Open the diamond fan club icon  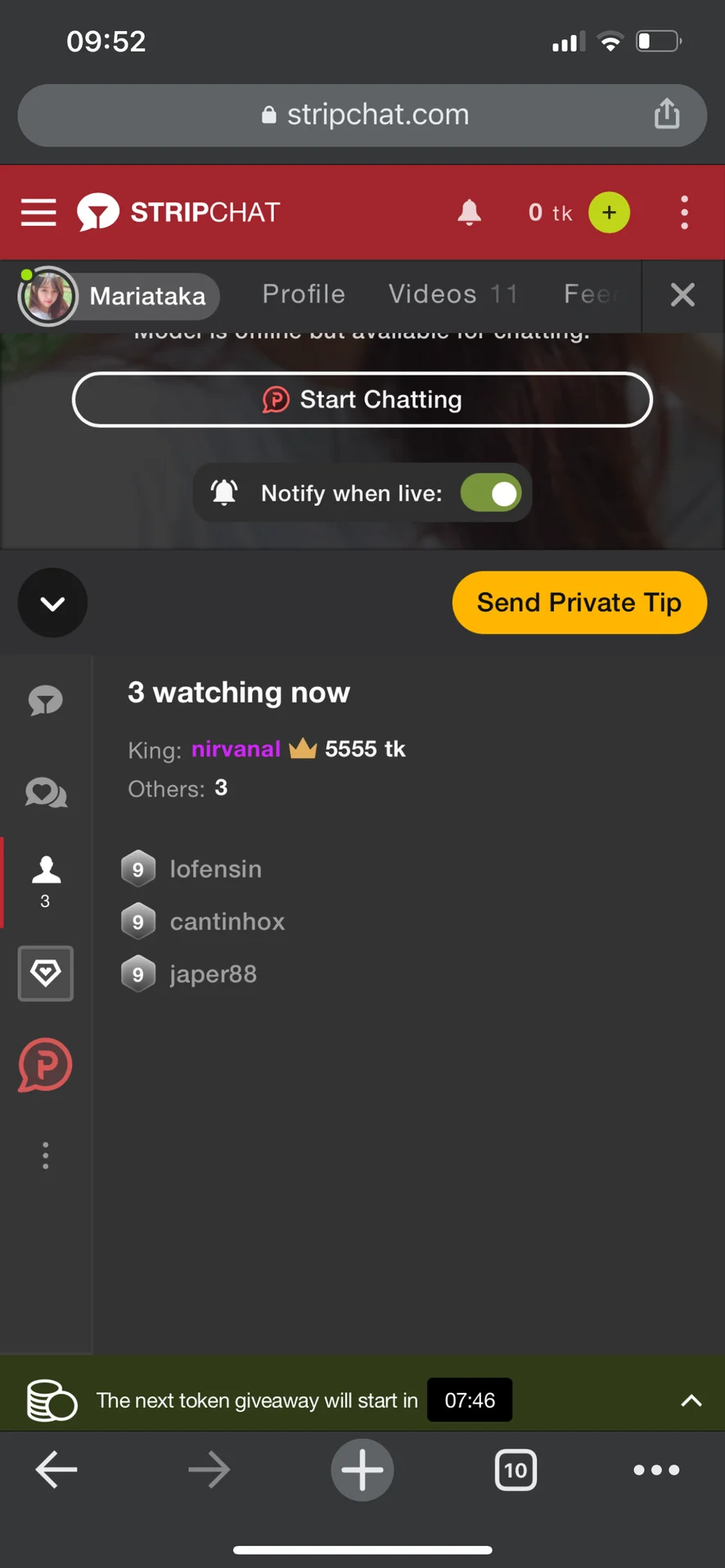46,973
